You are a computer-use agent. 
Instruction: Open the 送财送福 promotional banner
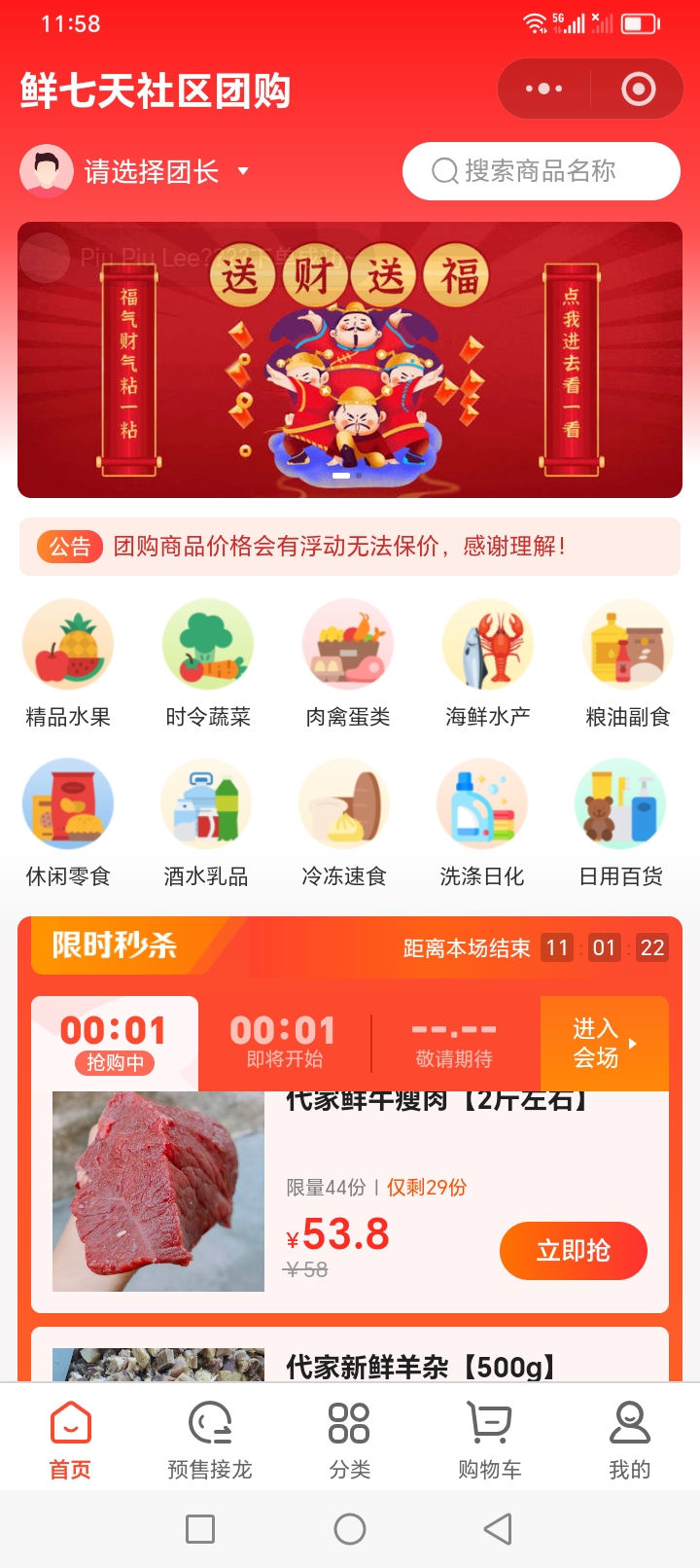click(x=350, y=360)
